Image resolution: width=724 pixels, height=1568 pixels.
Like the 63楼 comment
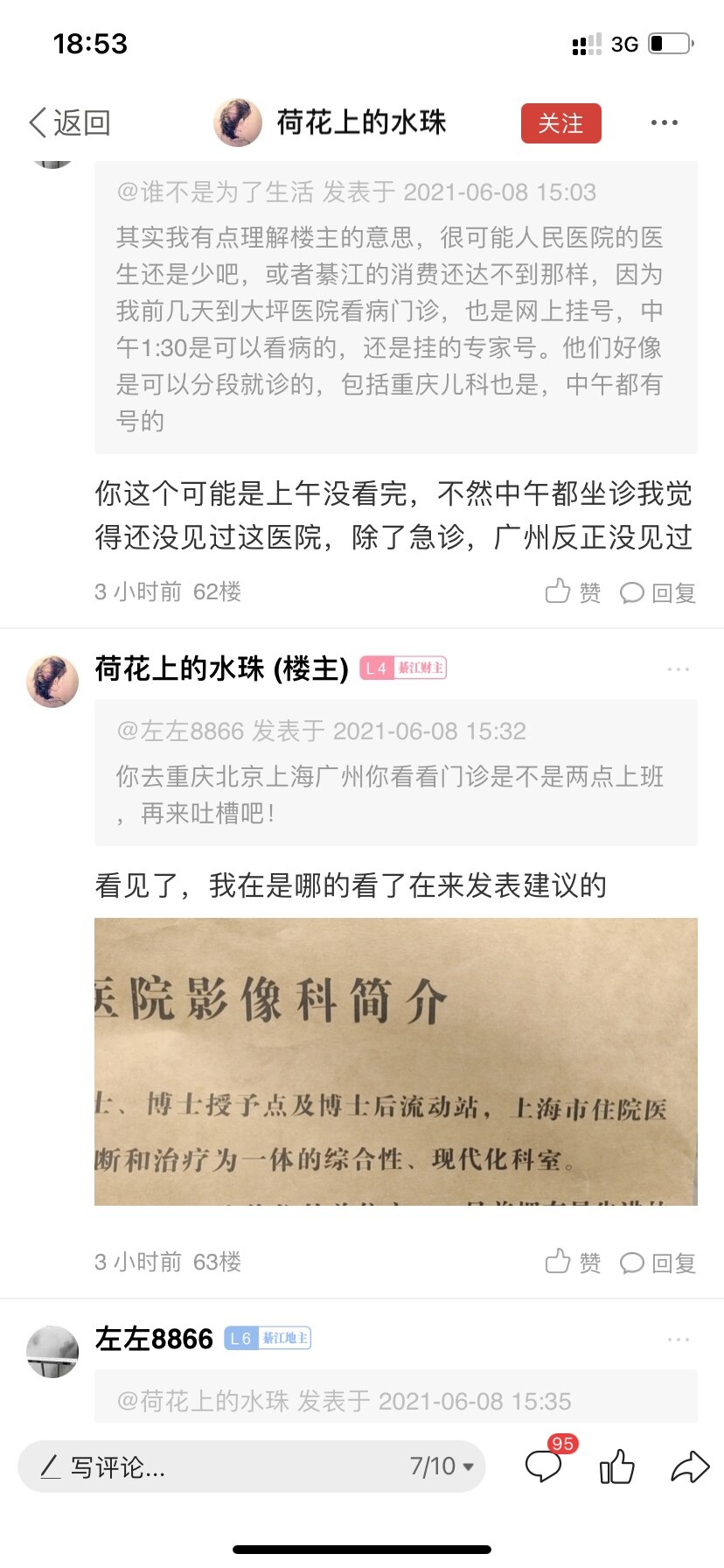(x=573, y=1262)
